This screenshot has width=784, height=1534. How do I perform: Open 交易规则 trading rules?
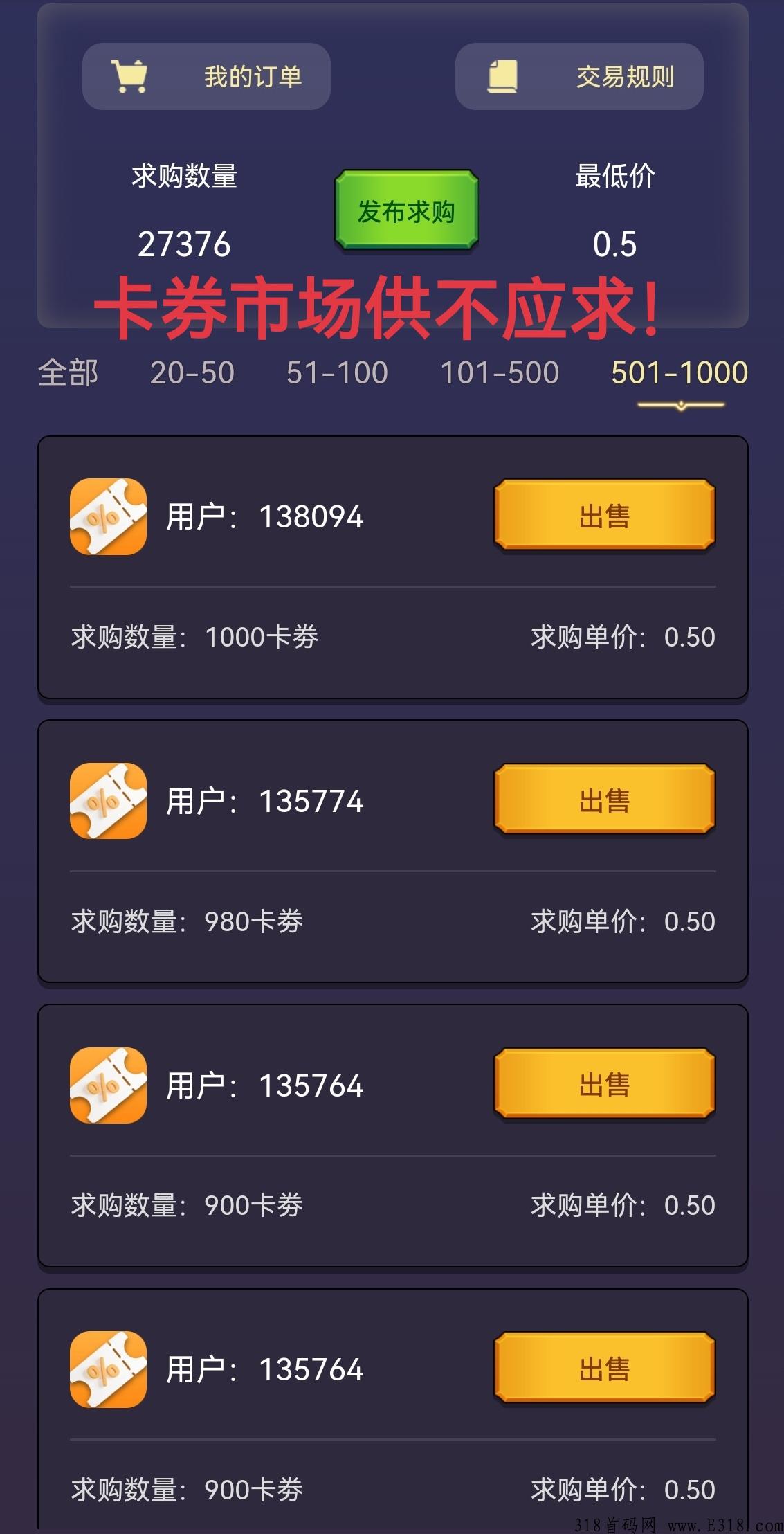[579, 76]
